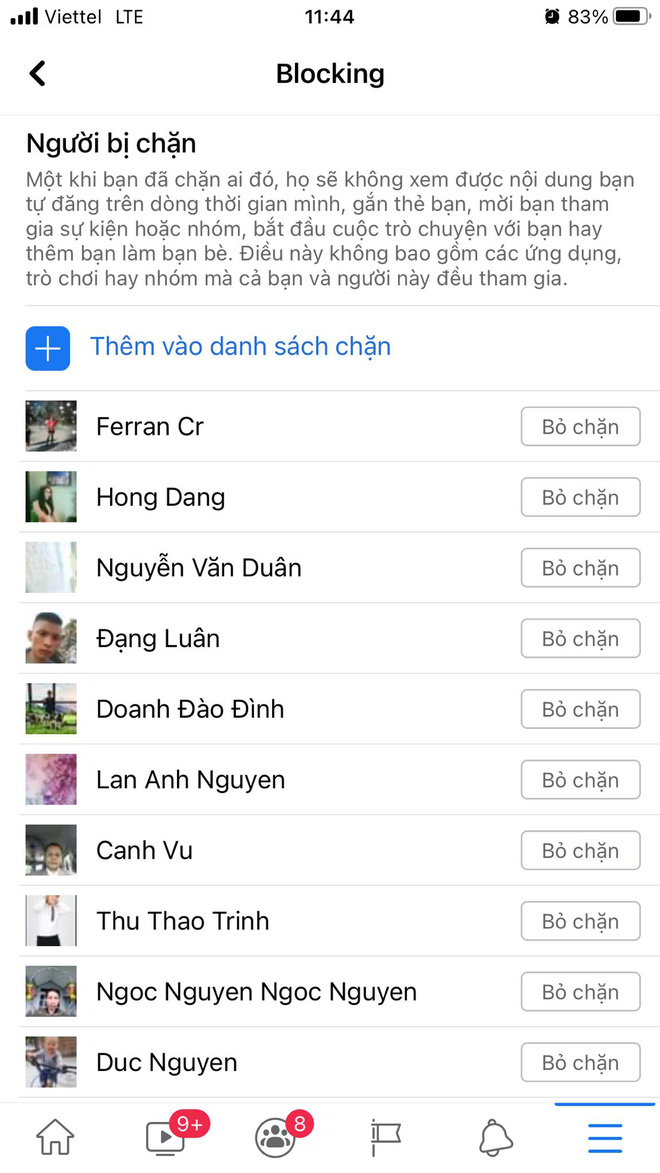The image size is (660, 1173).
Task: Open the Groups tab
Action: [x=277, y=1136]
